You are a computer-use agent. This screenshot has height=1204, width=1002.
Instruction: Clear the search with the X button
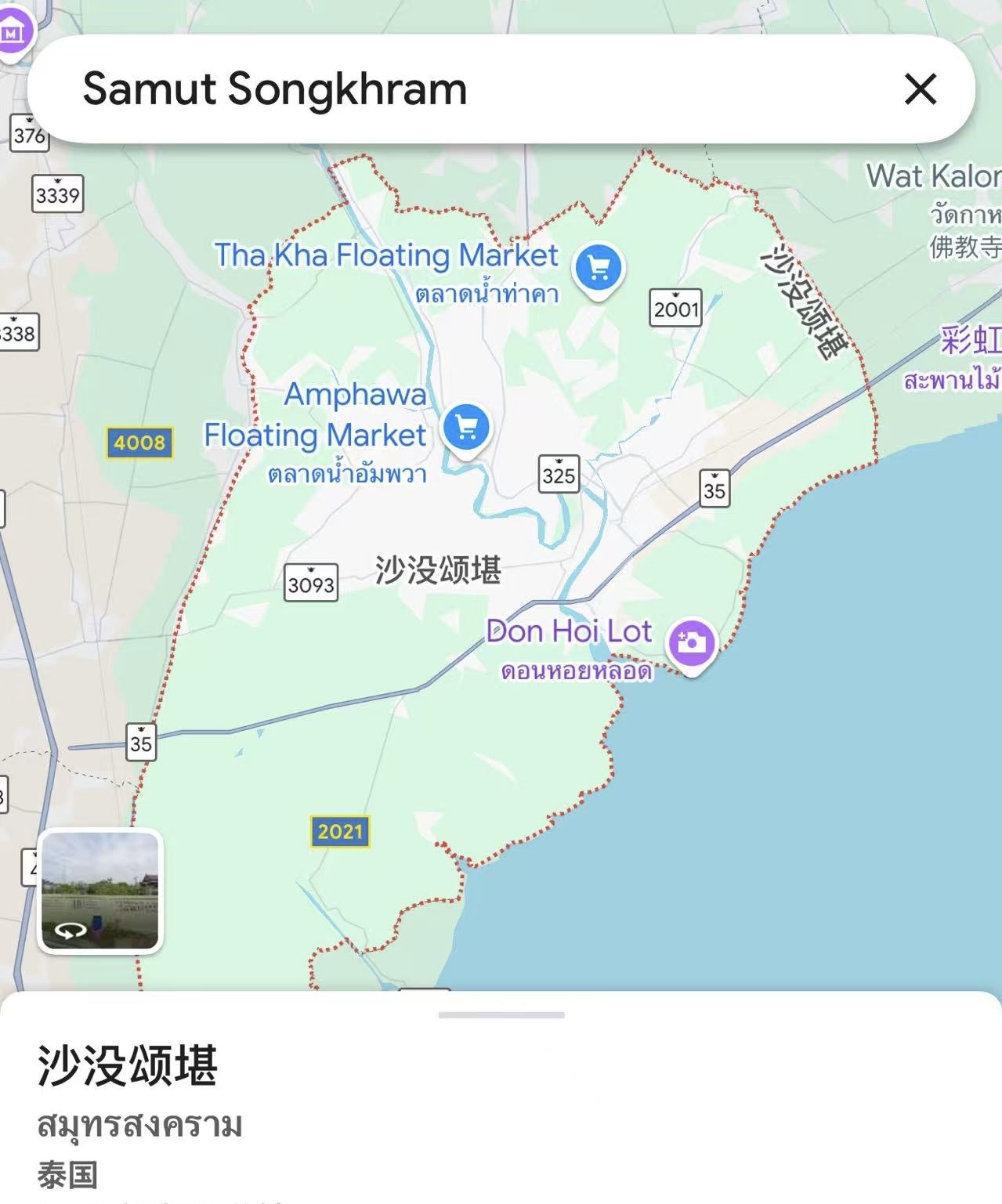click(x=921, y=89)
